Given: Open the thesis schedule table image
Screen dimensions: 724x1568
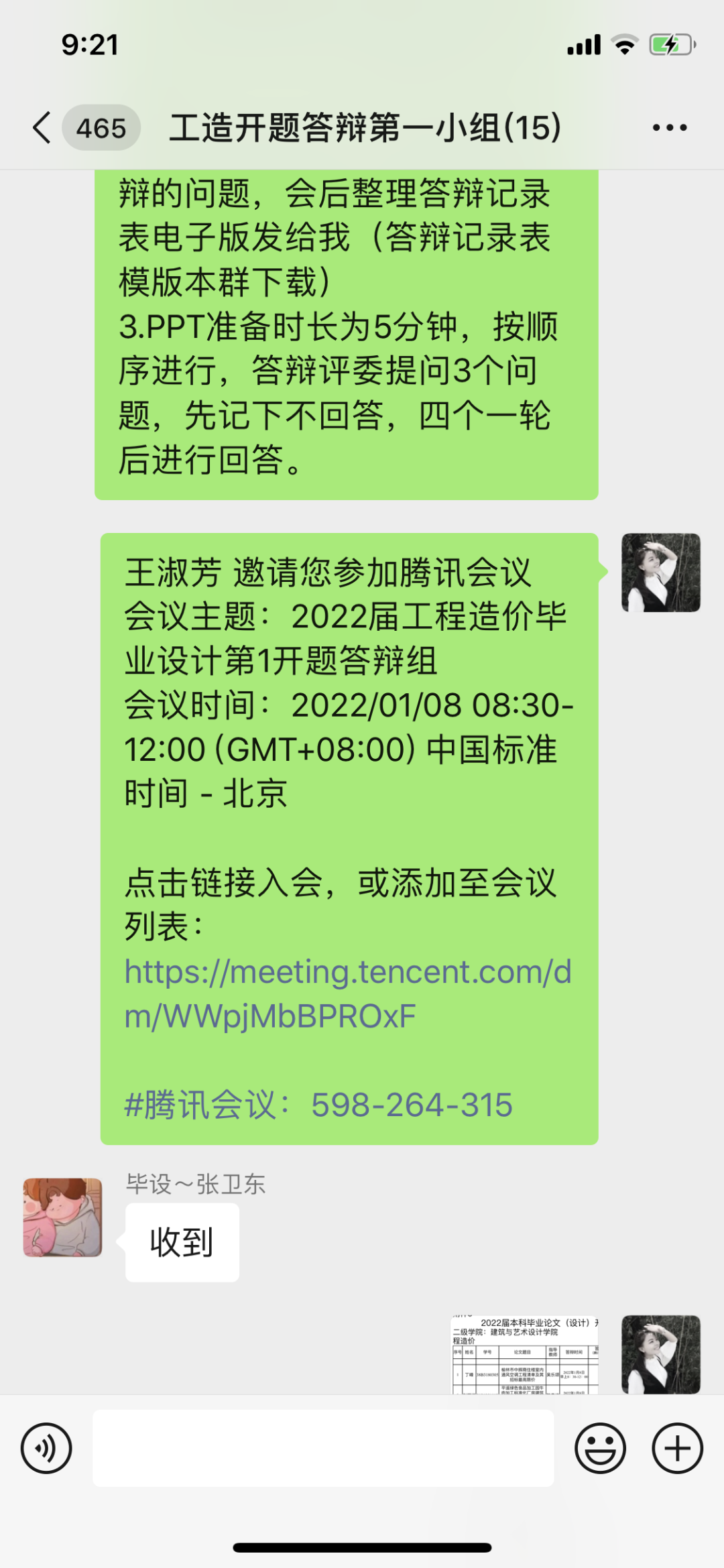Looking at the screenshot, I should pyautogui.click(x=524, y=1355).
